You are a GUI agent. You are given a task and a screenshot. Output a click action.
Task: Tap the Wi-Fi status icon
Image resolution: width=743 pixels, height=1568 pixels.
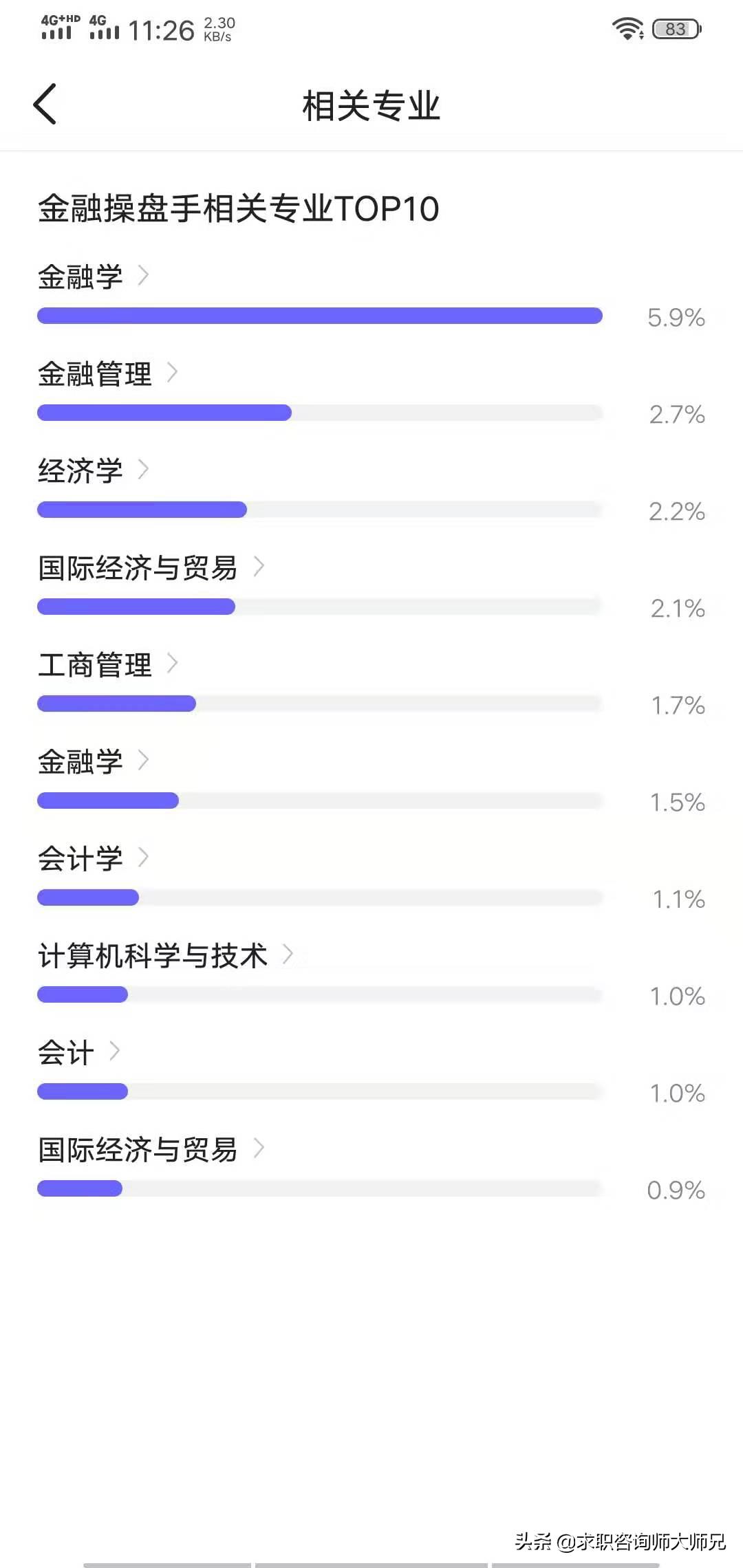[x=627, y=29]
